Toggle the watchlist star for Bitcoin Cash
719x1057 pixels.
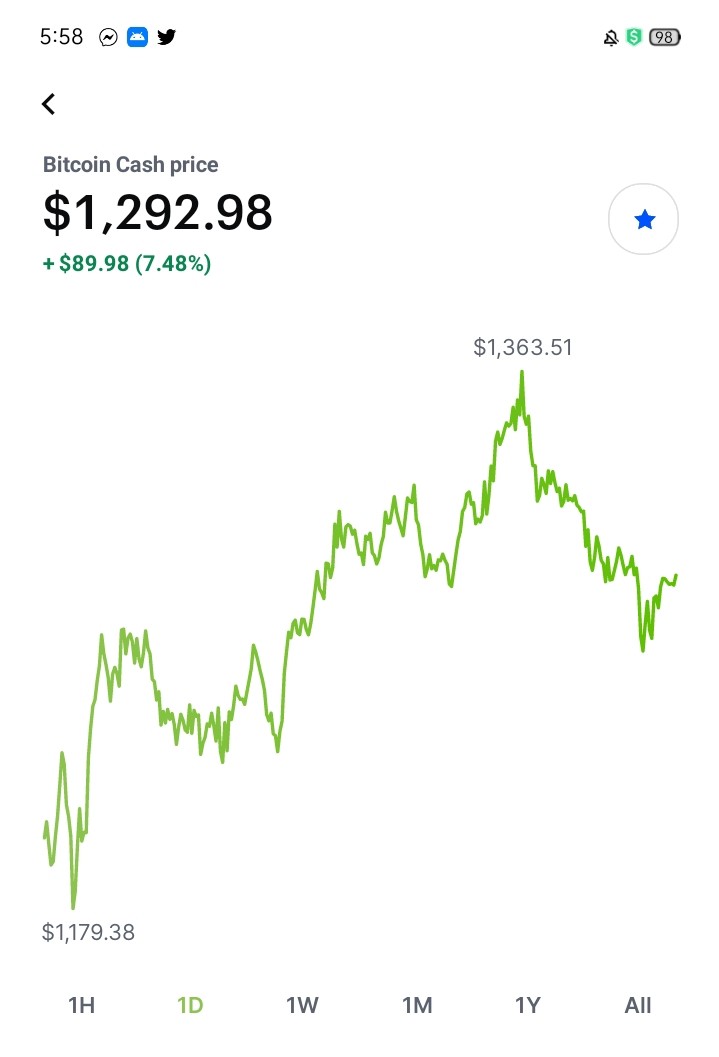click(644, 219)
